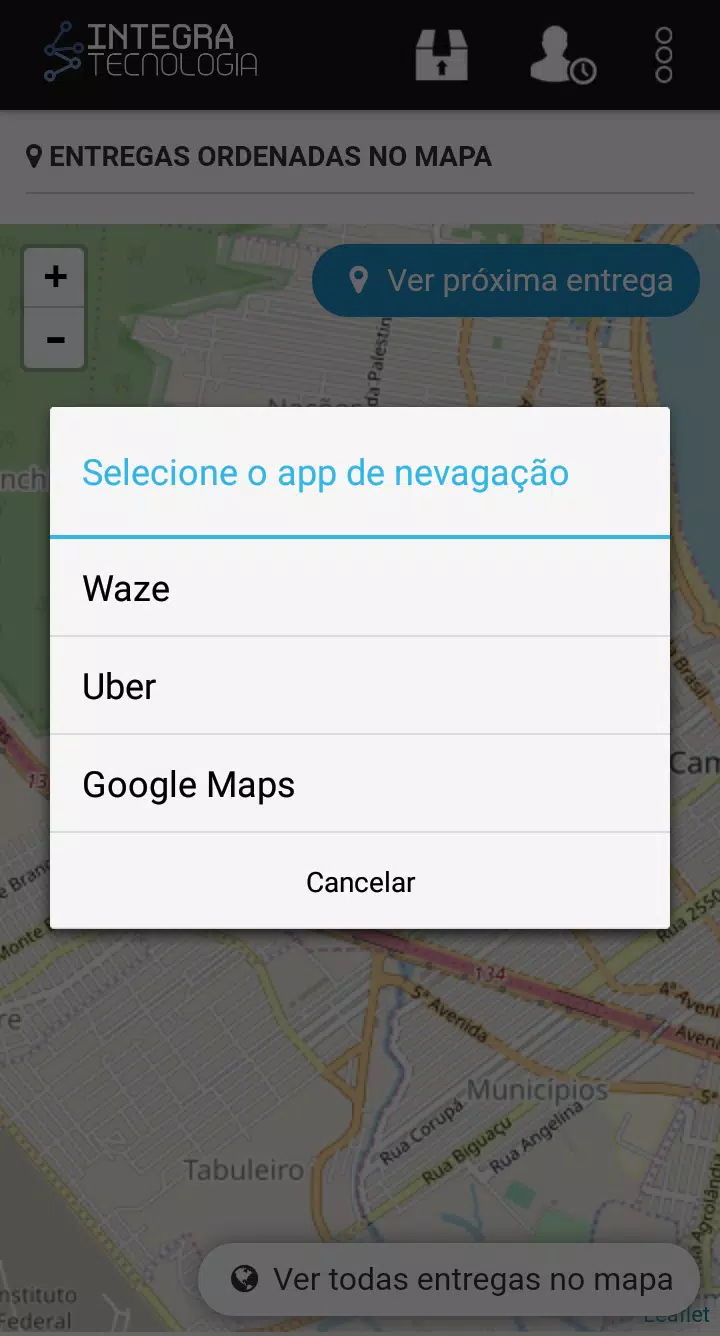
Task: Tap the ENTREGAS ORDENADAS NO MAPA header
Action: 271,156
